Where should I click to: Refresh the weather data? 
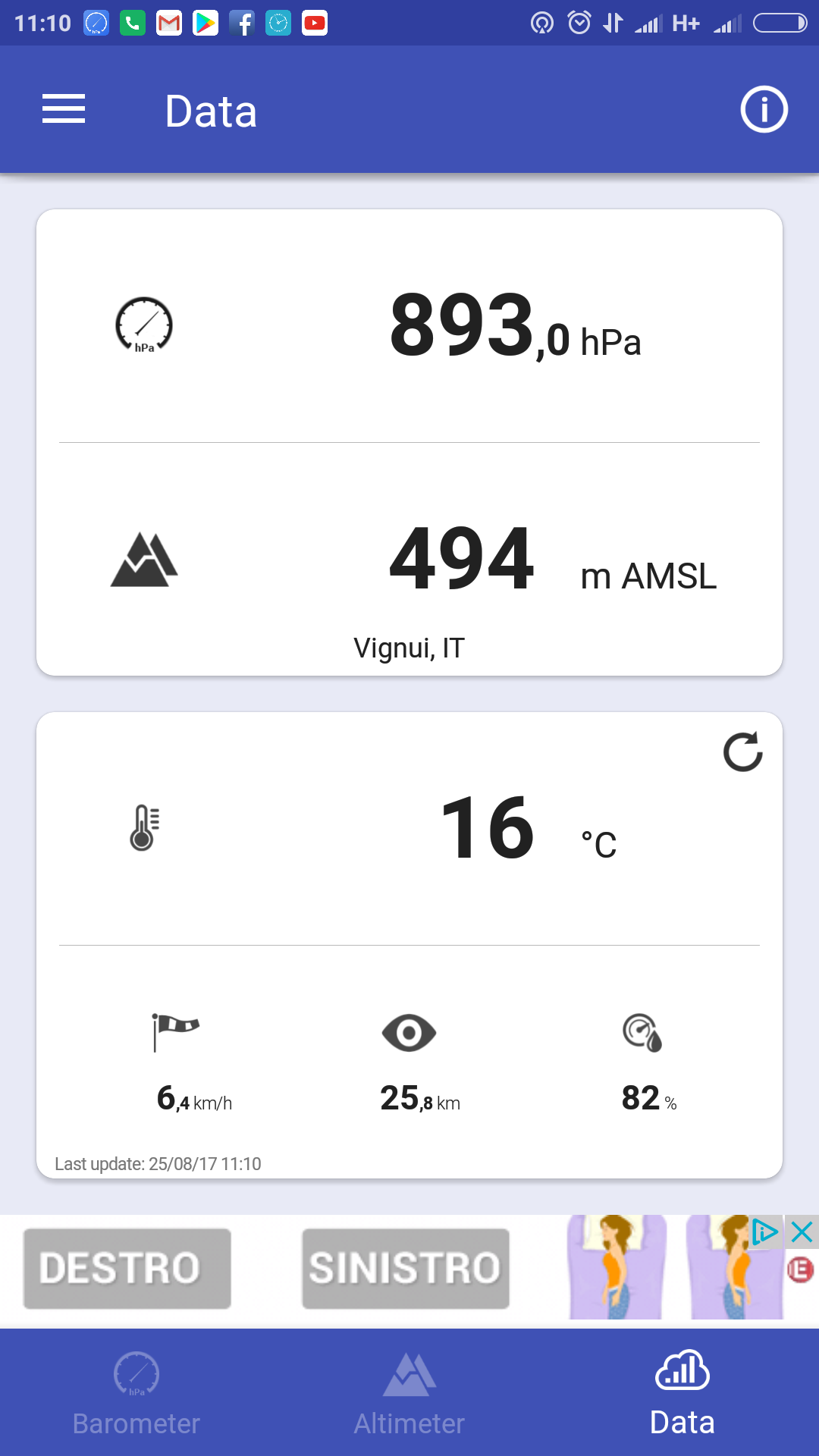pyautogui.click(x=742, y=752)
